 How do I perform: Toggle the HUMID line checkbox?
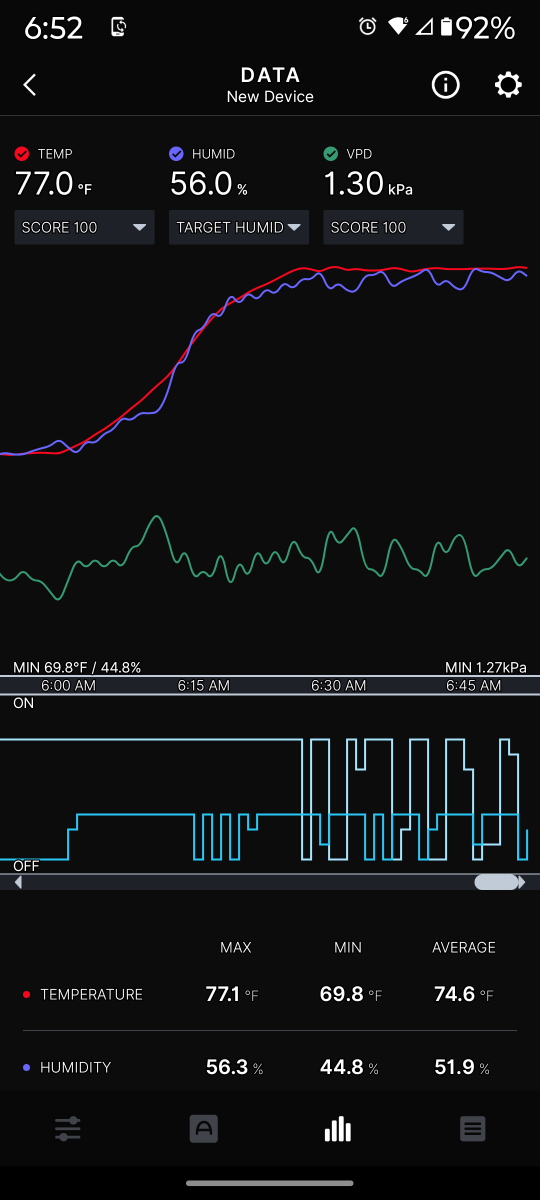[176, 154]
